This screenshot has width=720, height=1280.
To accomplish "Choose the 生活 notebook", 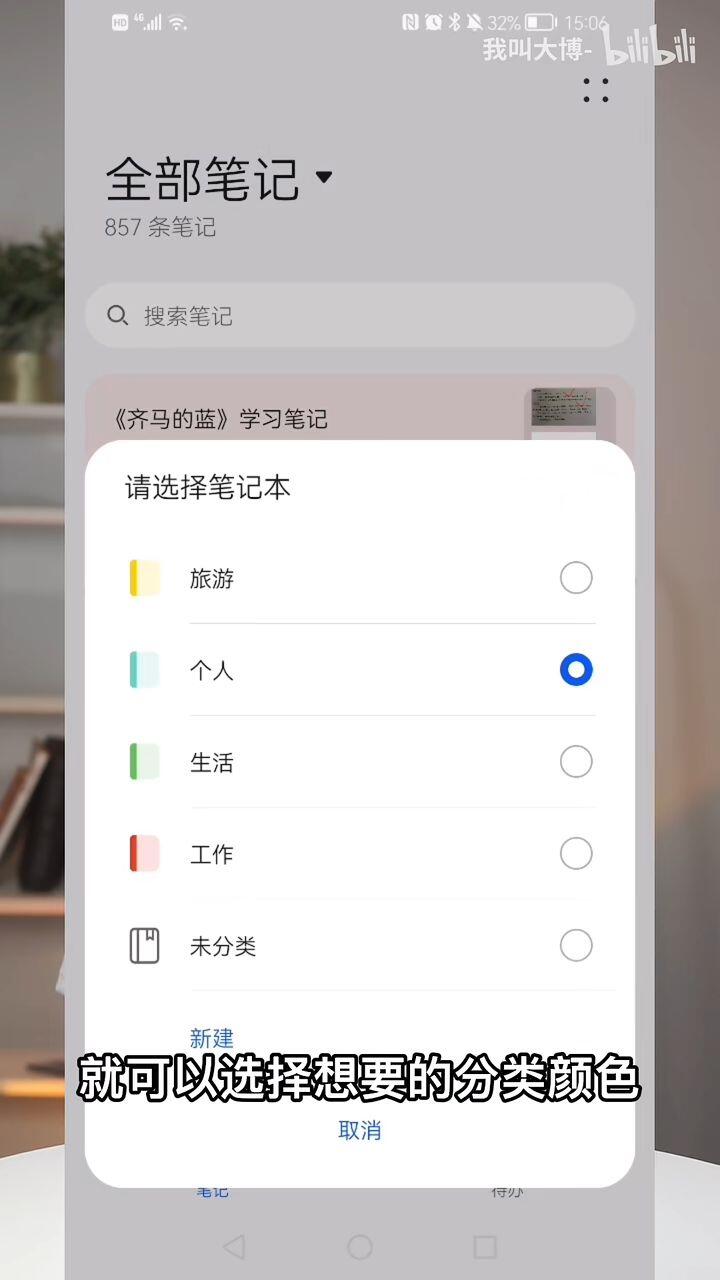I will pyautogui.click(x=360, y=762).
